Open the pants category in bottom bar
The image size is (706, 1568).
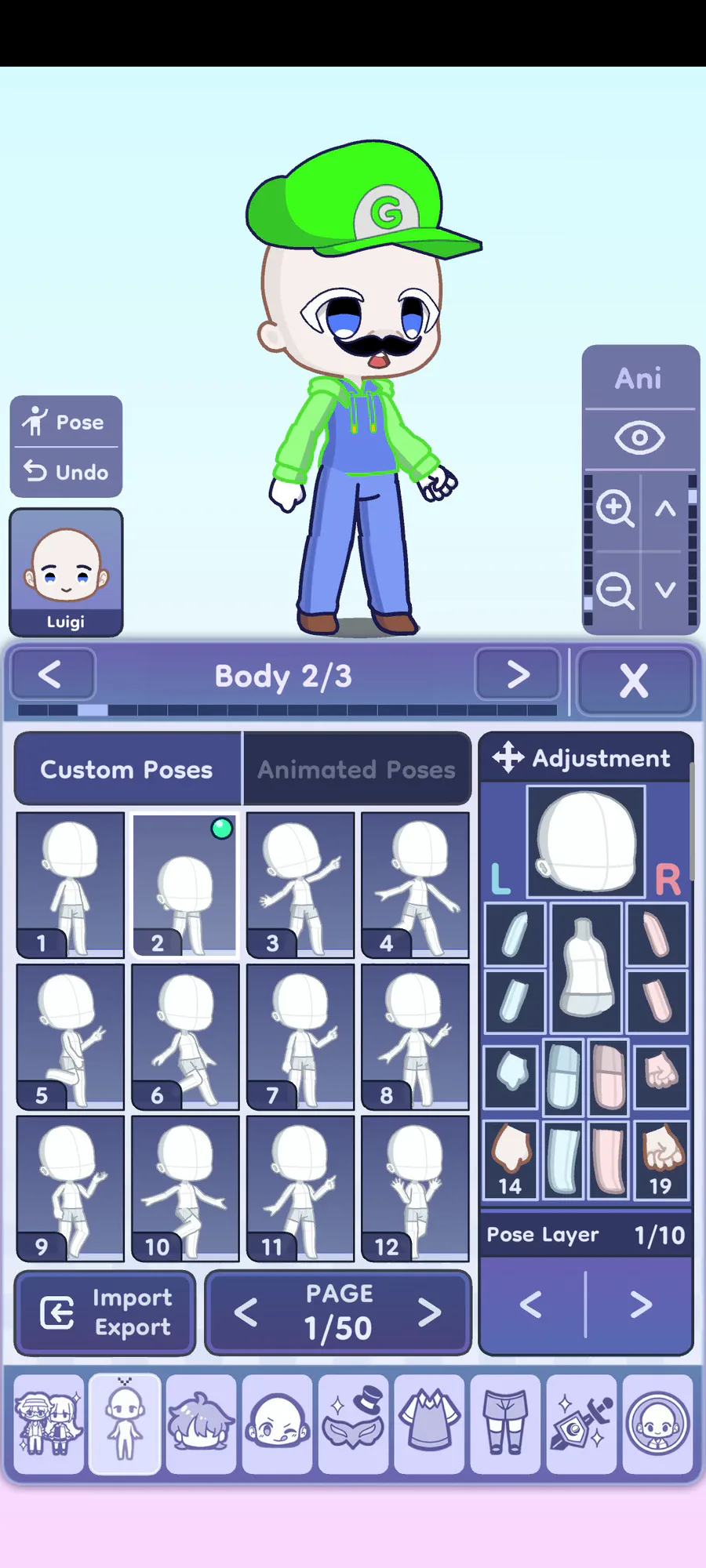pos(506,1423)
